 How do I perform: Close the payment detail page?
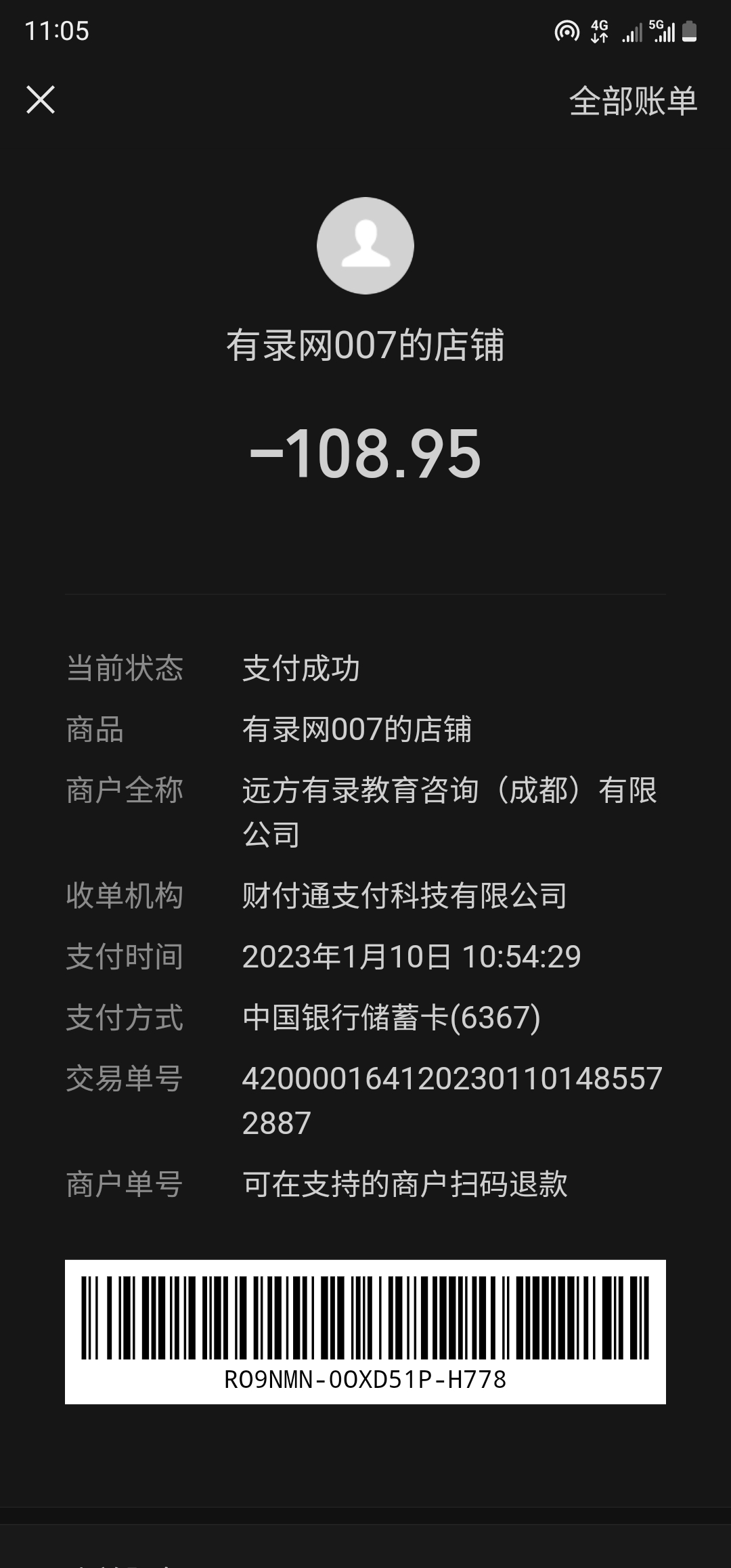coord(41,100)
